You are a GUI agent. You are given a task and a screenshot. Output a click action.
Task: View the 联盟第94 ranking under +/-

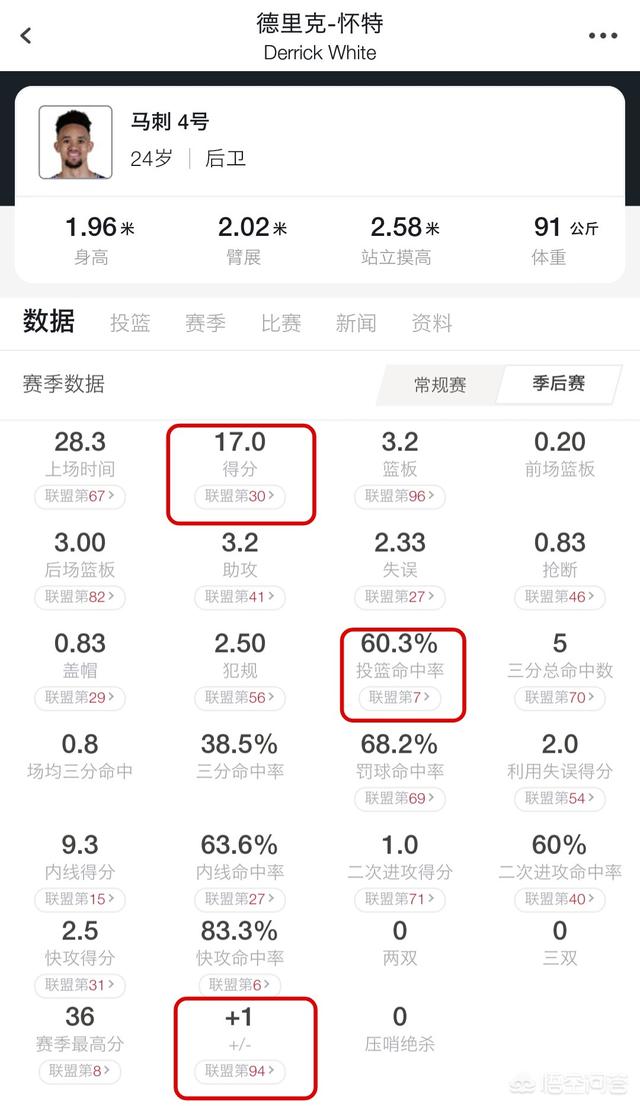(x=240, y=1071)
